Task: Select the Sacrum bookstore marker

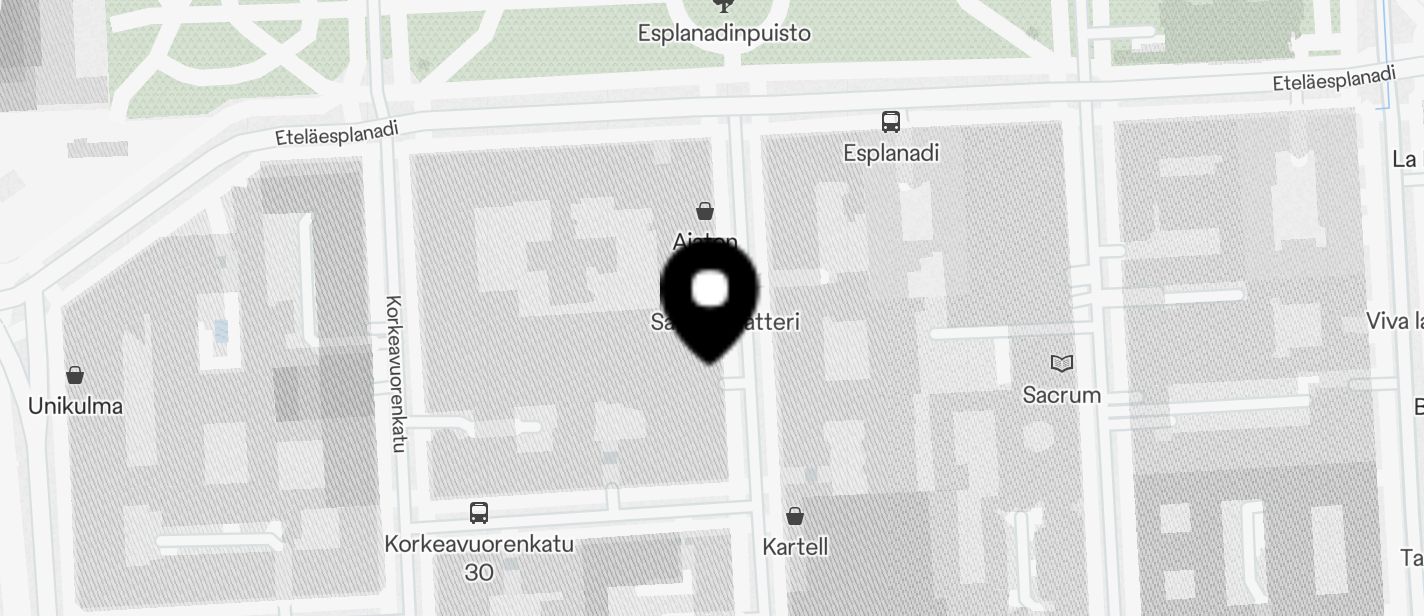Action: coord(1062,364)
